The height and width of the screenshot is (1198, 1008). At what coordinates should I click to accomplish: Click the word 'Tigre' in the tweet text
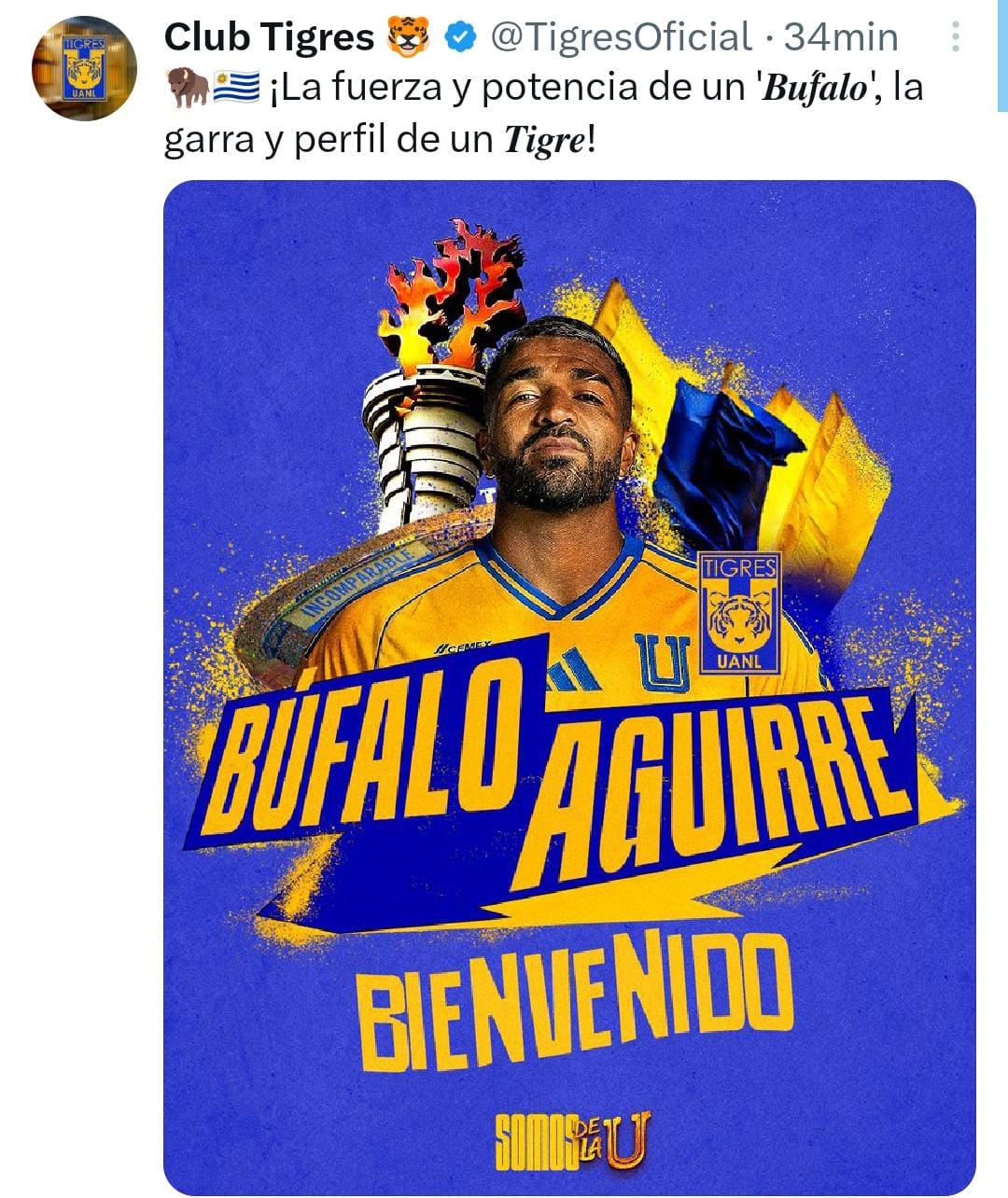(x=541, y=138)
